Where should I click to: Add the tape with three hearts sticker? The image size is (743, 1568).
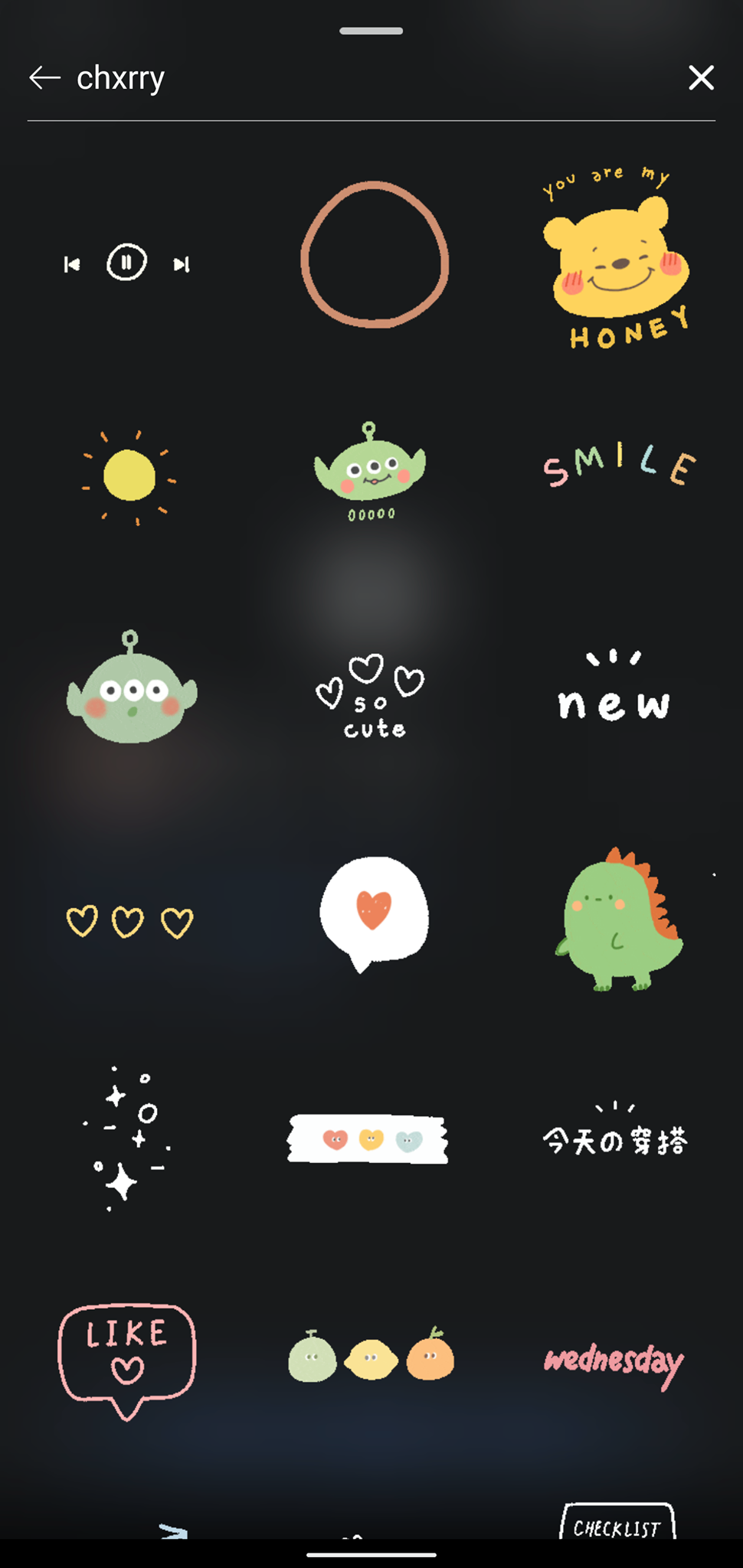tap(368, 1140)
